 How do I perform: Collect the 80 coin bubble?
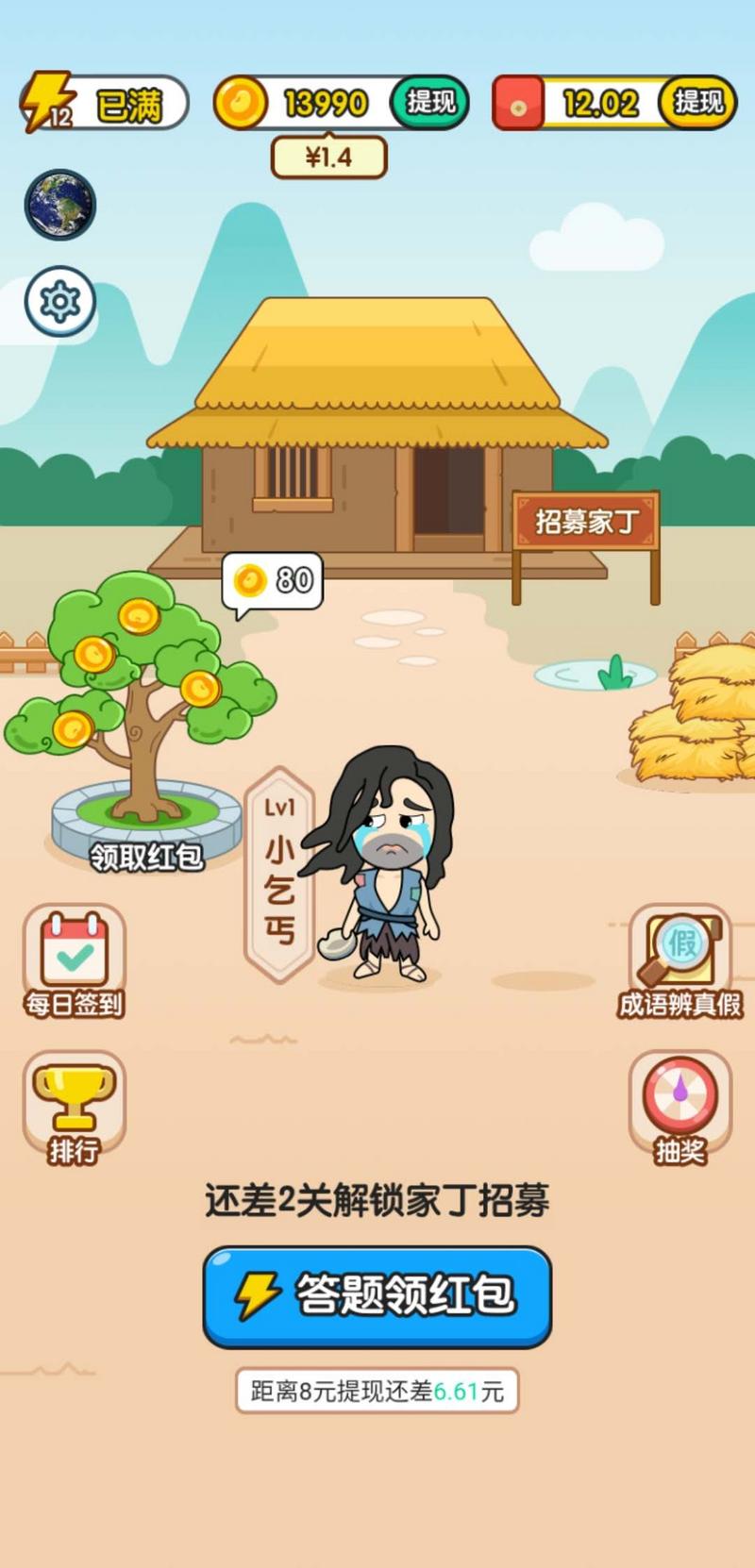coord(273,580)
